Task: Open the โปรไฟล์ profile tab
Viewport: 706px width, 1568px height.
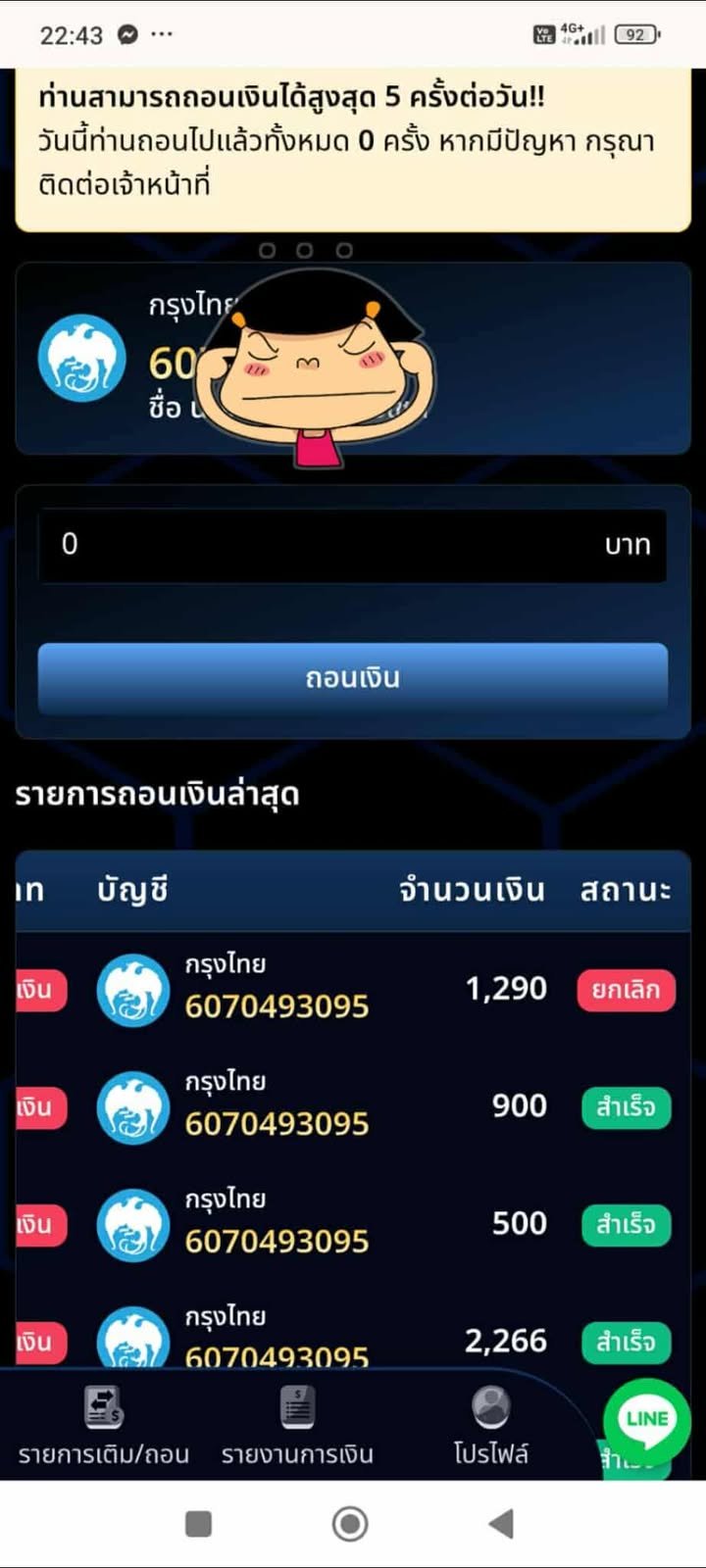Action: pos(490,1425)
